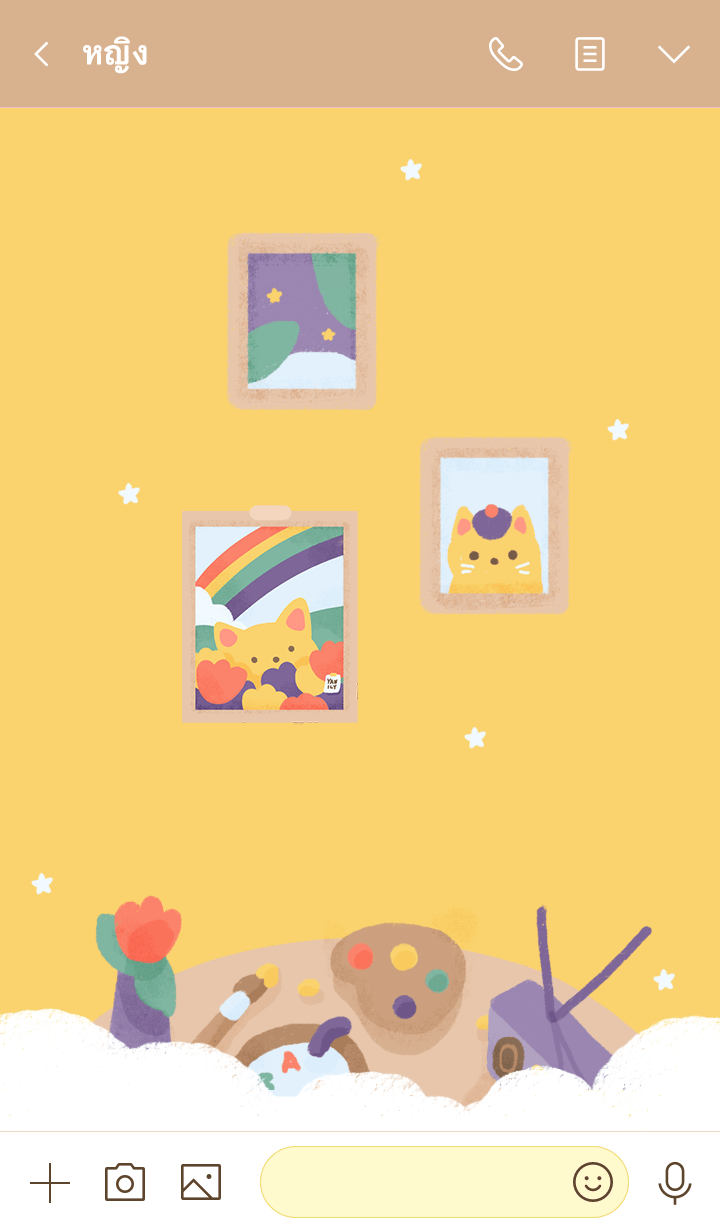720x1232 pixels.
Task: Open the camera to take a photo
Action: (x=125, y=1182)
